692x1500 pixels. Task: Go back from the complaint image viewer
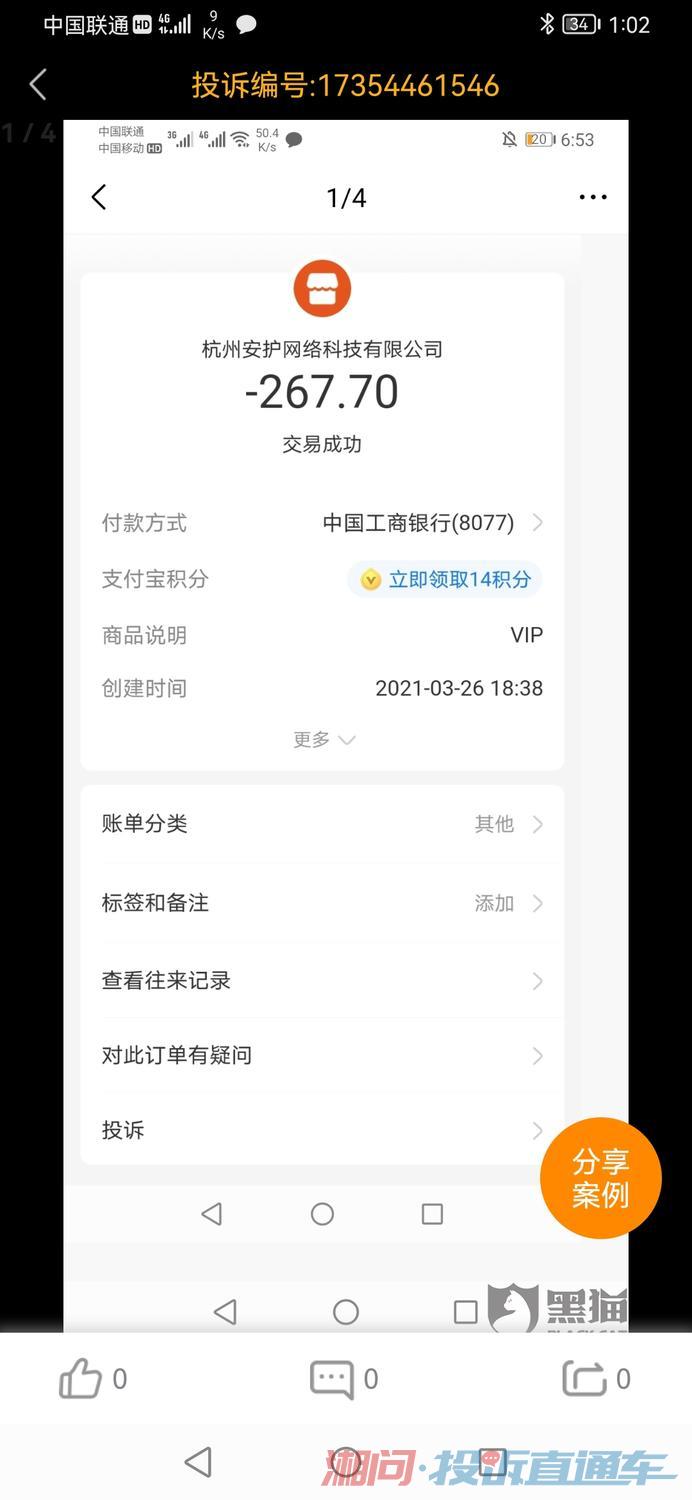tap(38, 85)
